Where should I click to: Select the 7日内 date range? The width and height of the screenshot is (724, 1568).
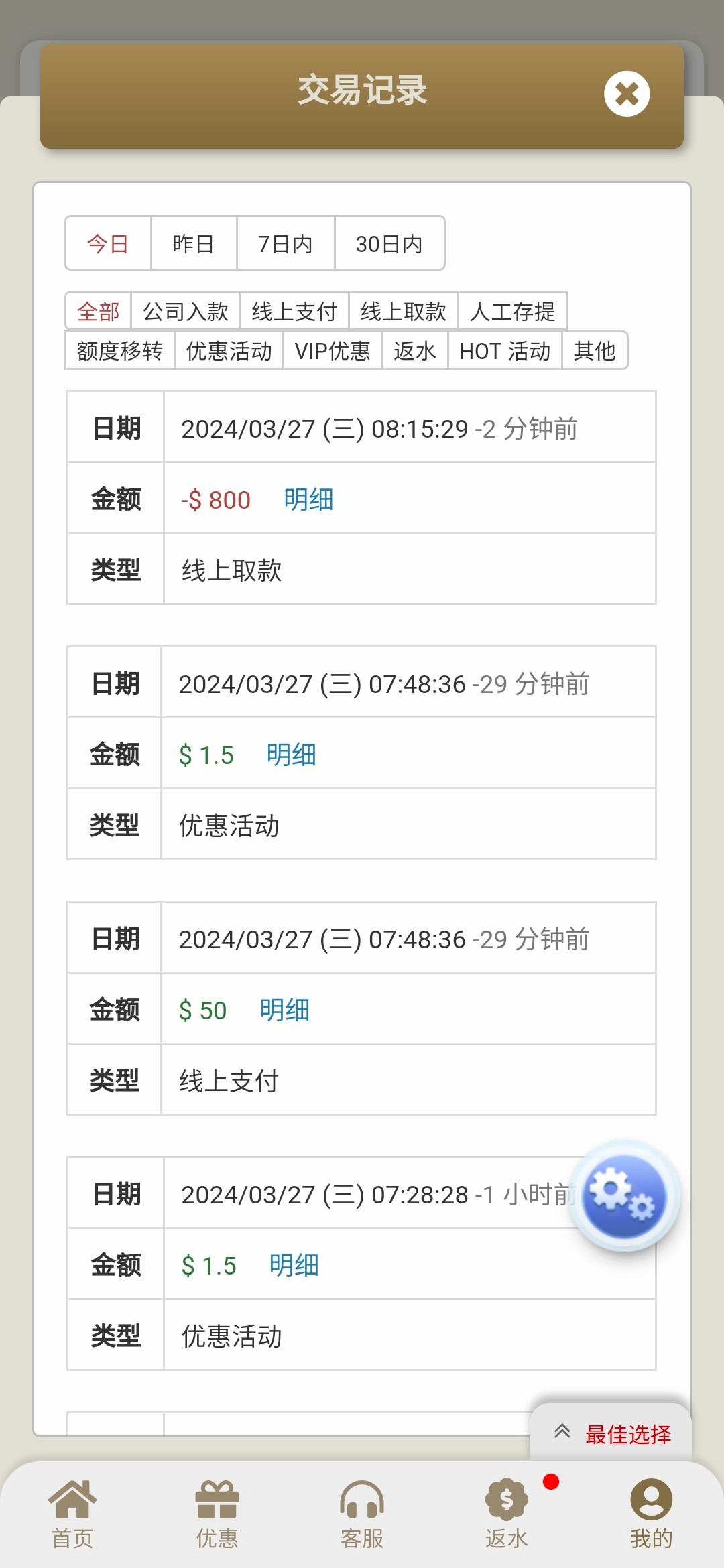click(286, 243)
